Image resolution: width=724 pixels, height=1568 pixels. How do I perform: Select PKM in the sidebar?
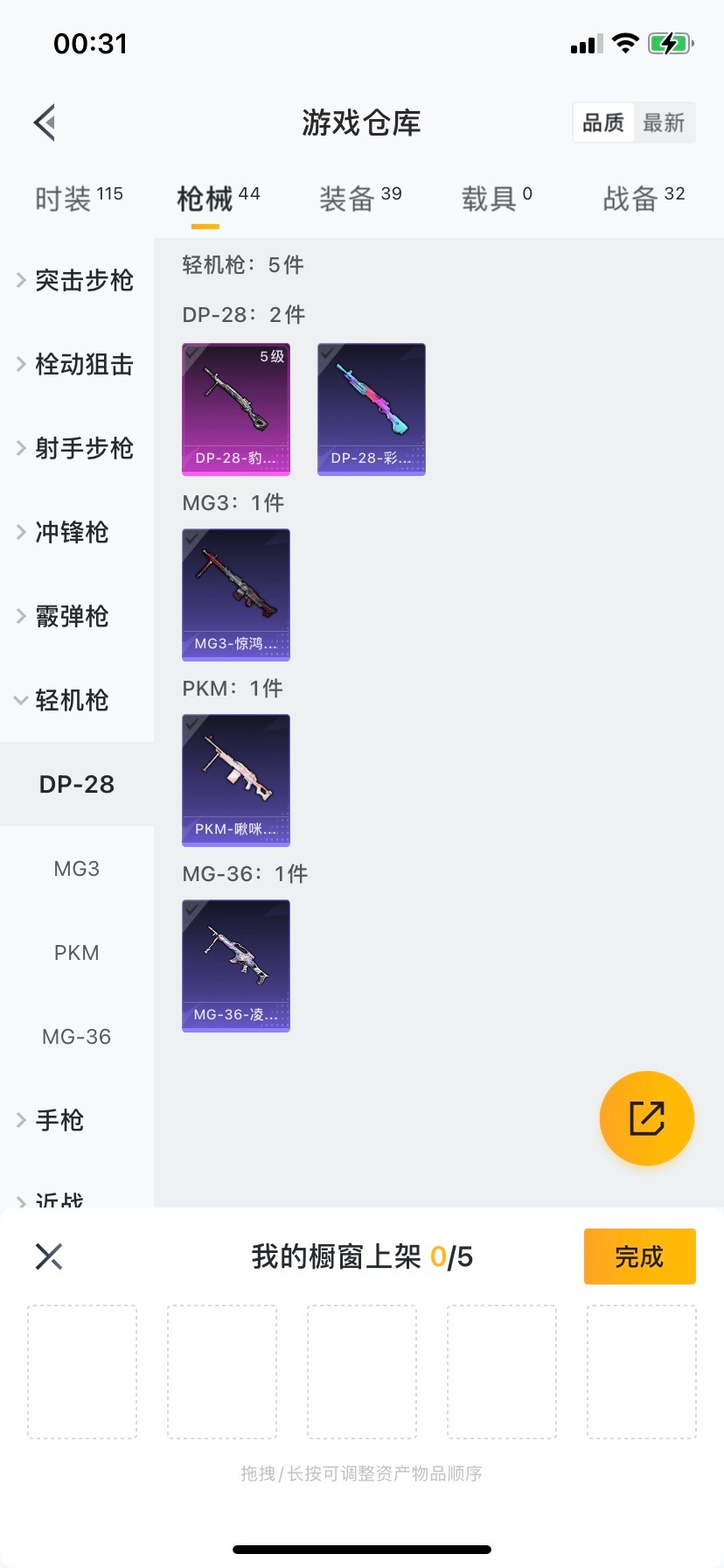click(77, 953)
